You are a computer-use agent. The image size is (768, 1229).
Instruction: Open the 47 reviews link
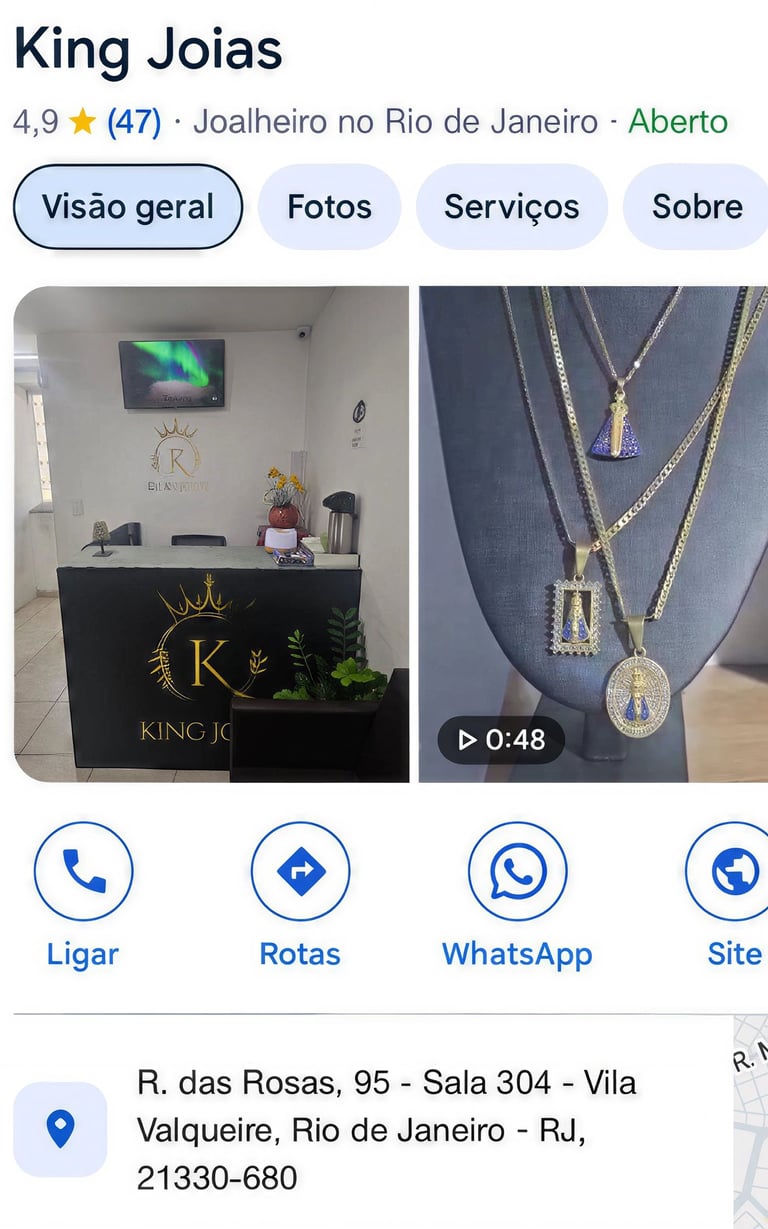tap(134, 122)
